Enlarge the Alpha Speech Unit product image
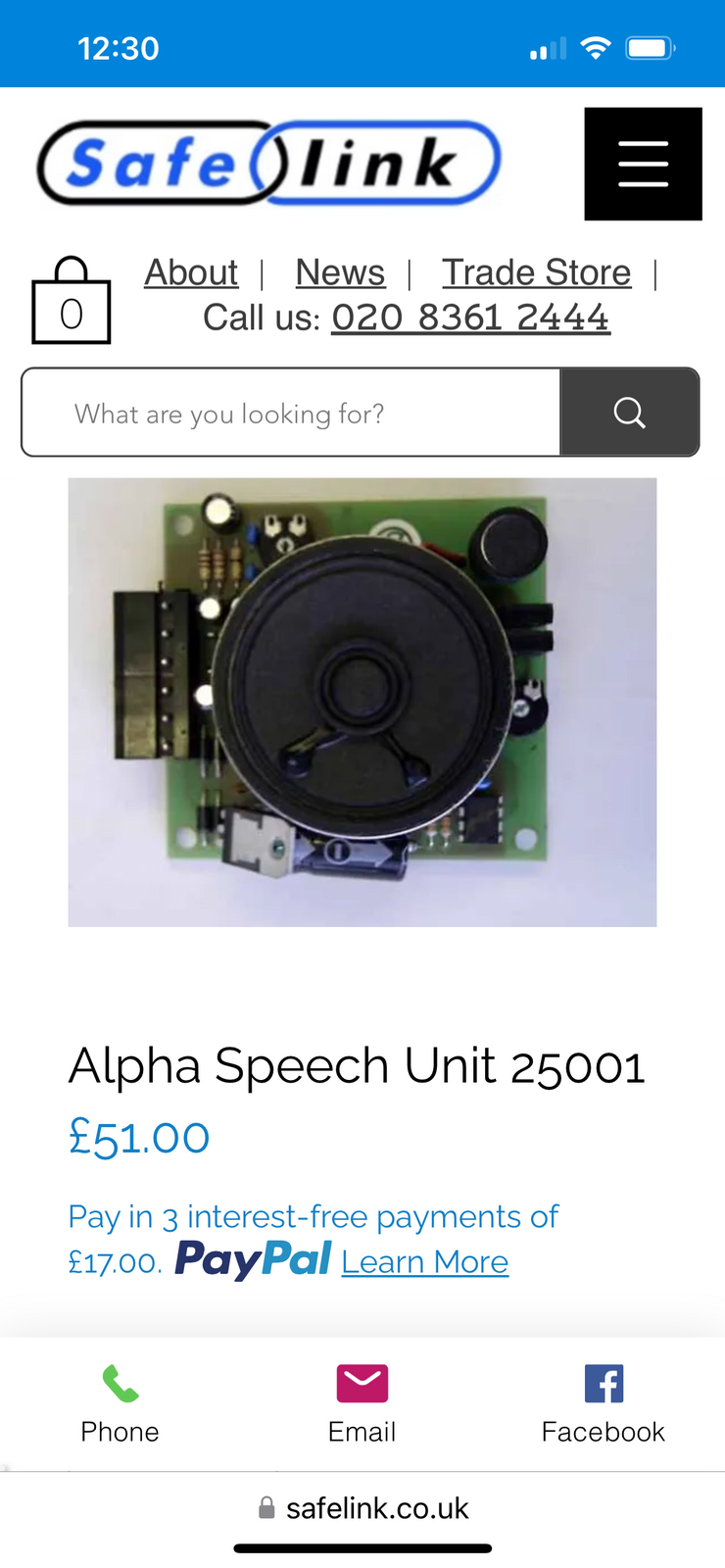 (362, 702)
